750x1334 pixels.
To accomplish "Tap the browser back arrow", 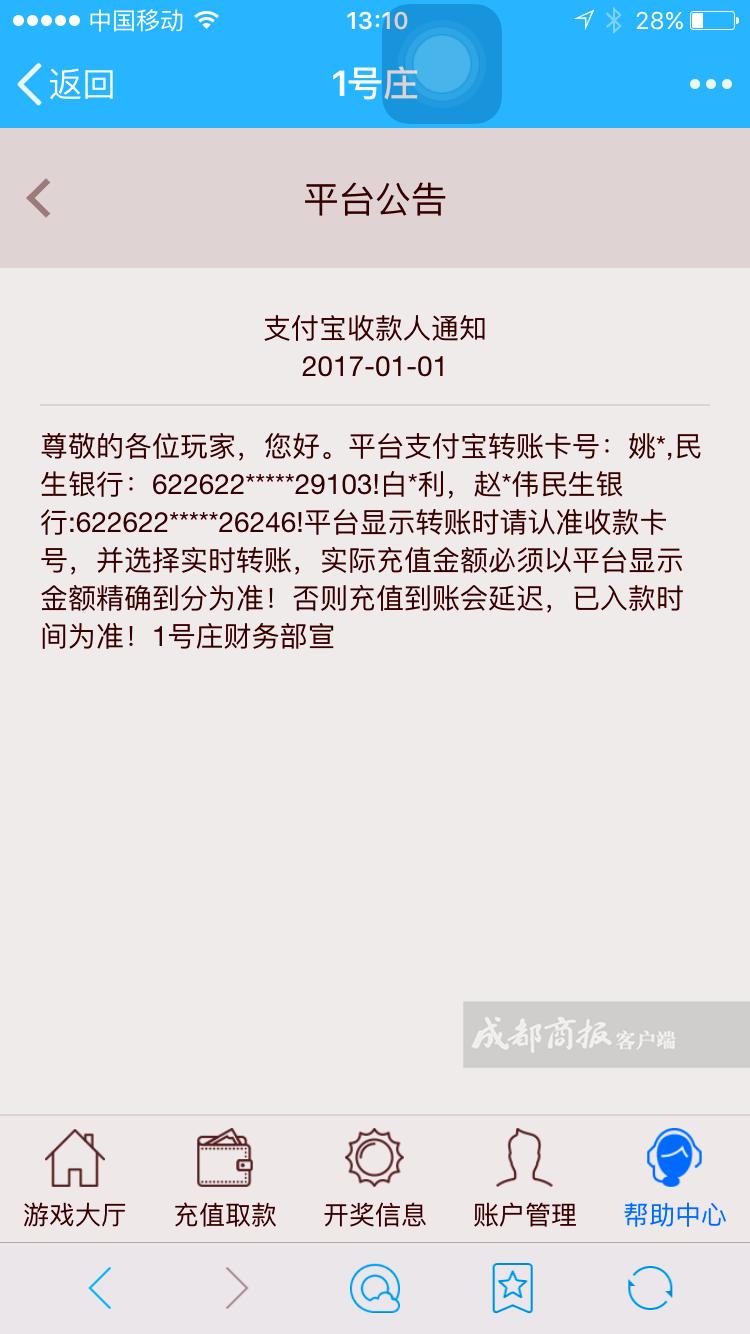I will (x=100, y=1288).
